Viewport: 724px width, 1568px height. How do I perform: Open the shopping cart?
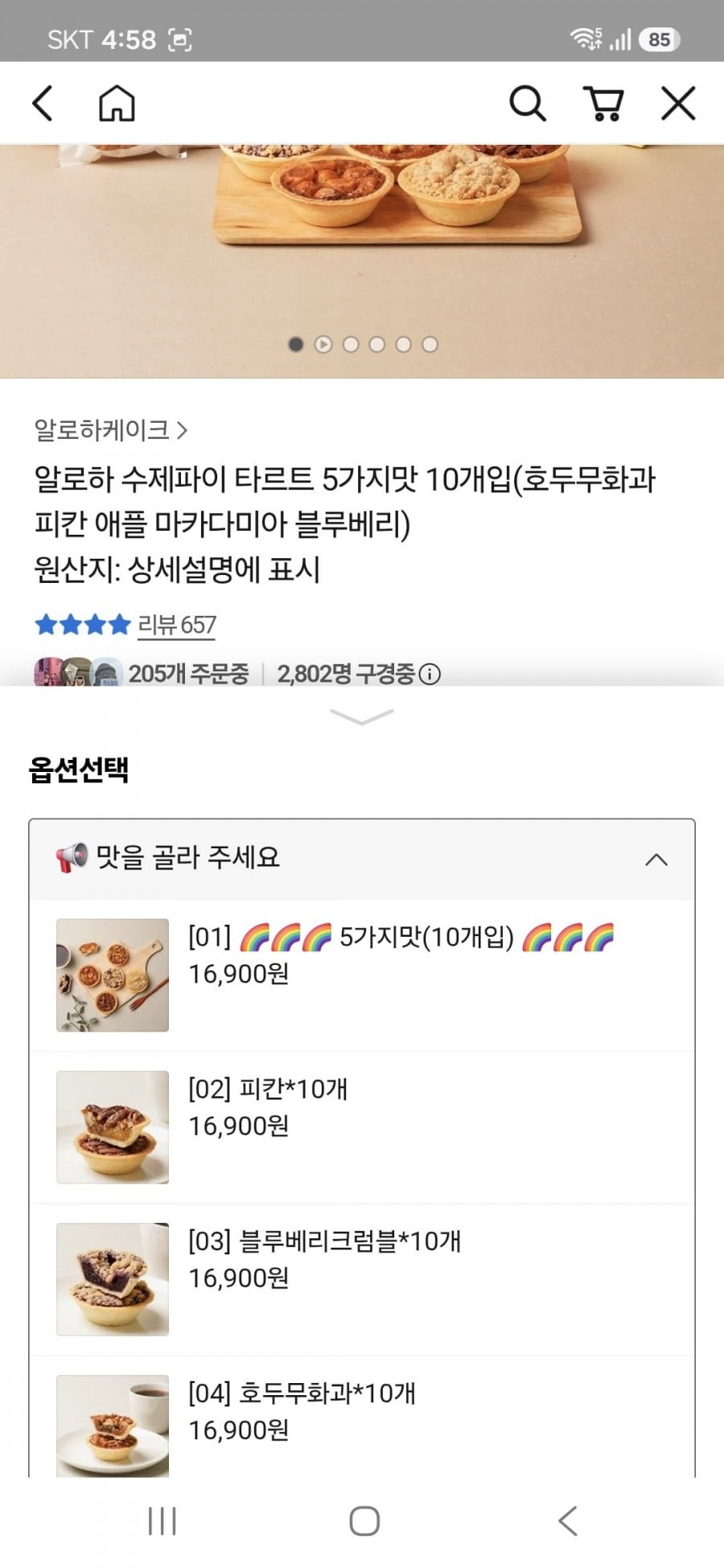(603, 104)
